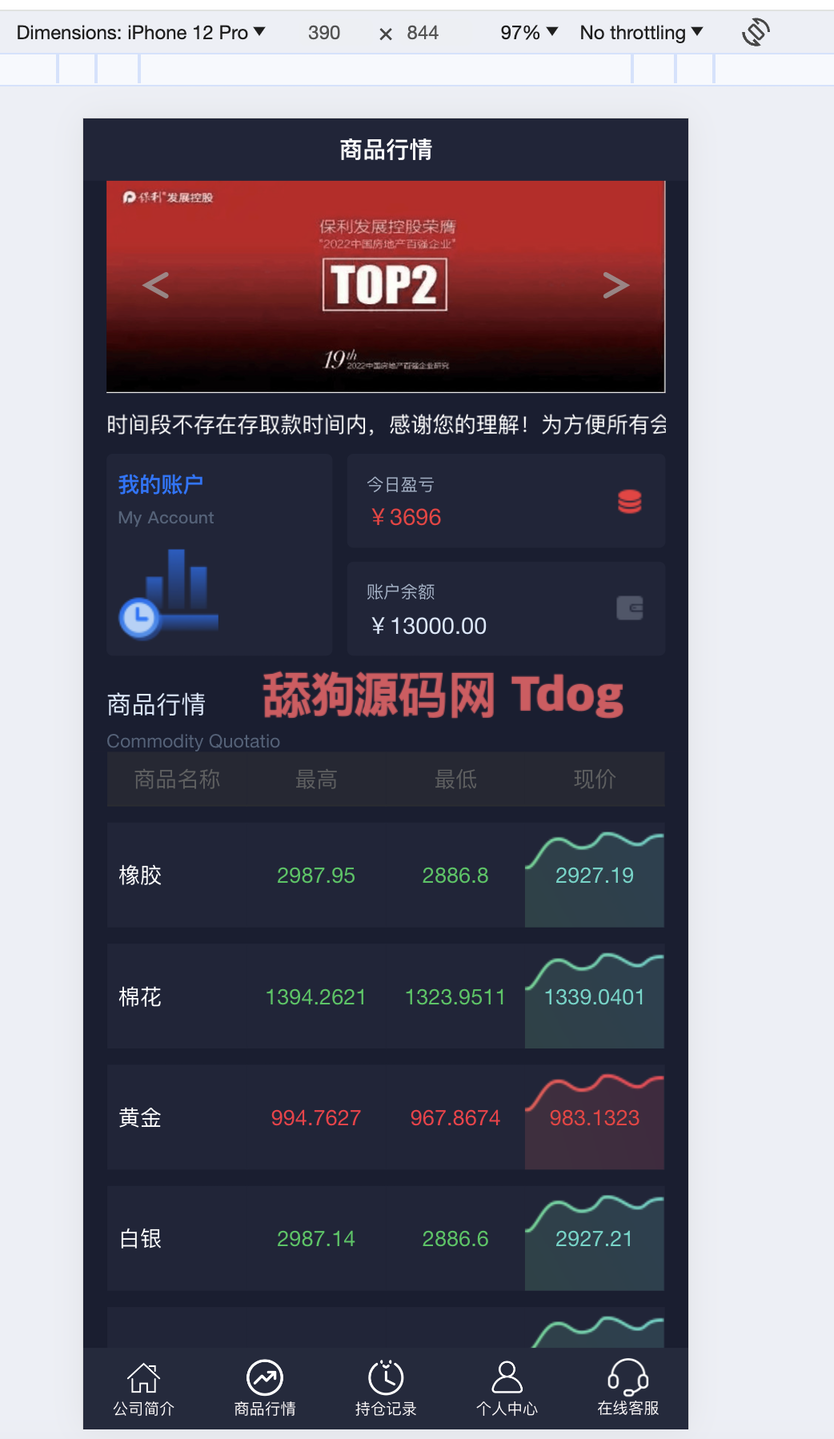Viewport: 834px width, 1439px height.
Task: Open the device Dimensions dropdown
Action: point(141,32)
